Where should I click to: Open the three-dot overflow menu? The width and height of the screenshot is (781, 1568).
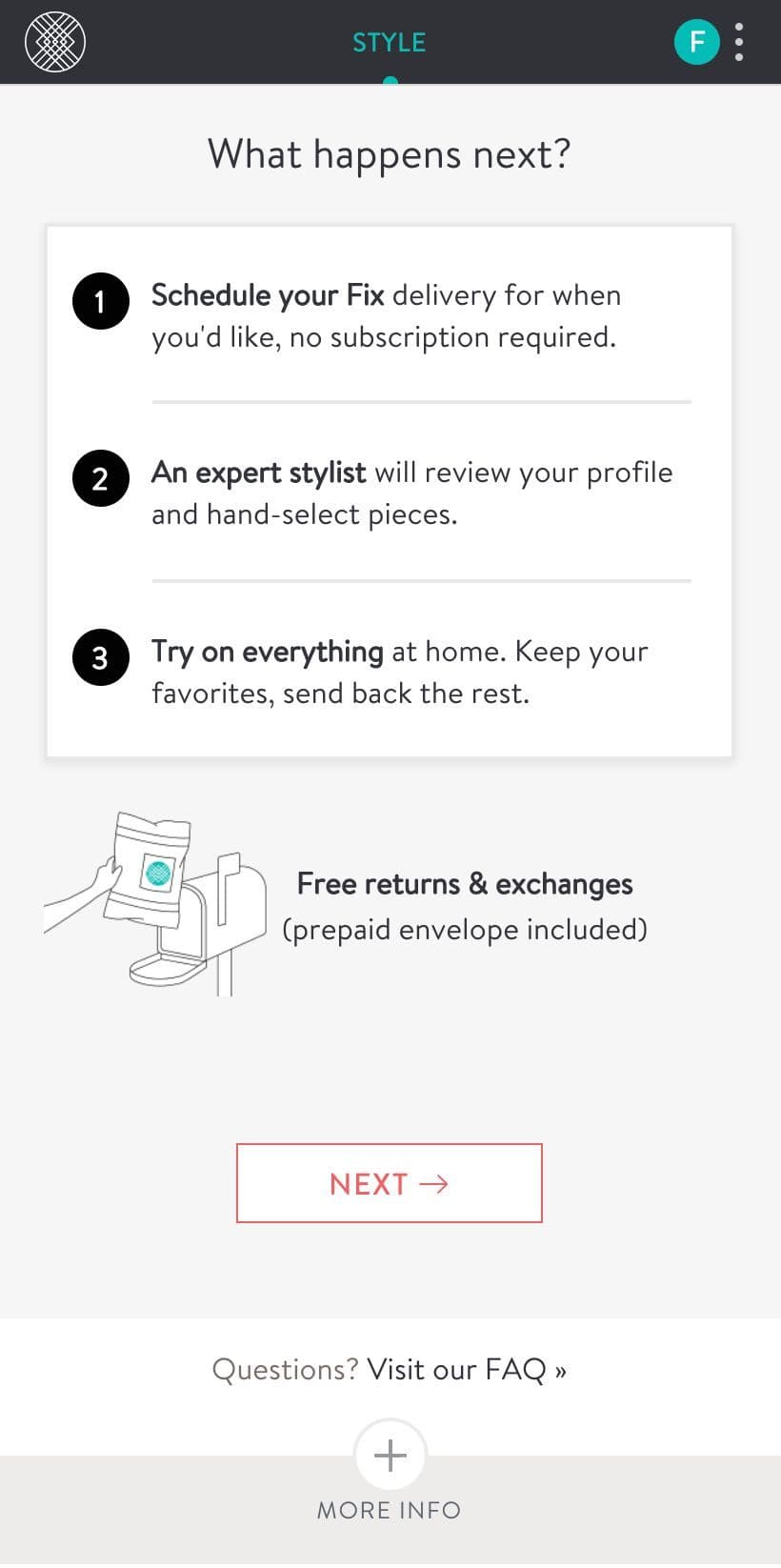coord(739,43)
